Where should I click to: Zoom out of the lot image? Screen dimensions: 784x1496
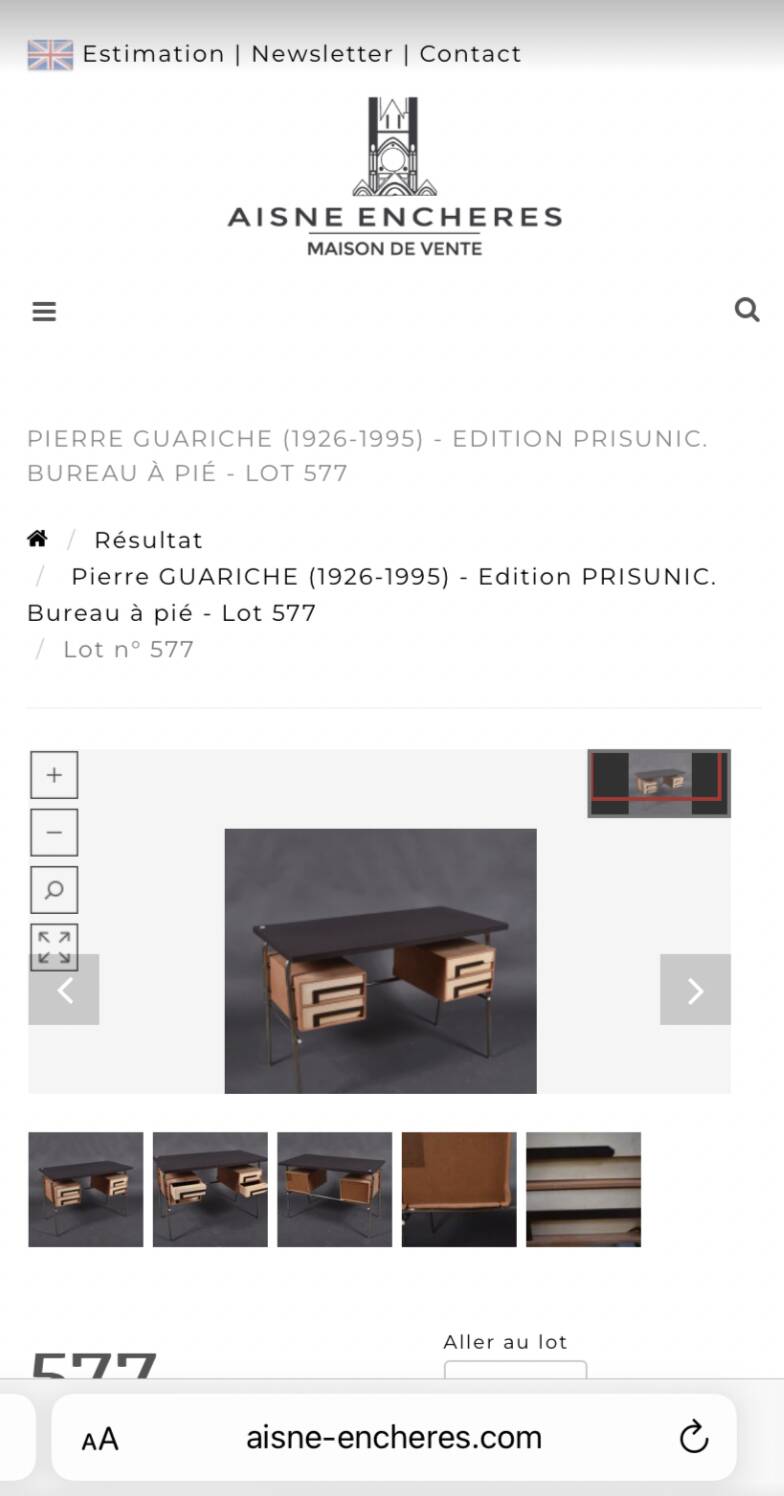click(54, 832)
